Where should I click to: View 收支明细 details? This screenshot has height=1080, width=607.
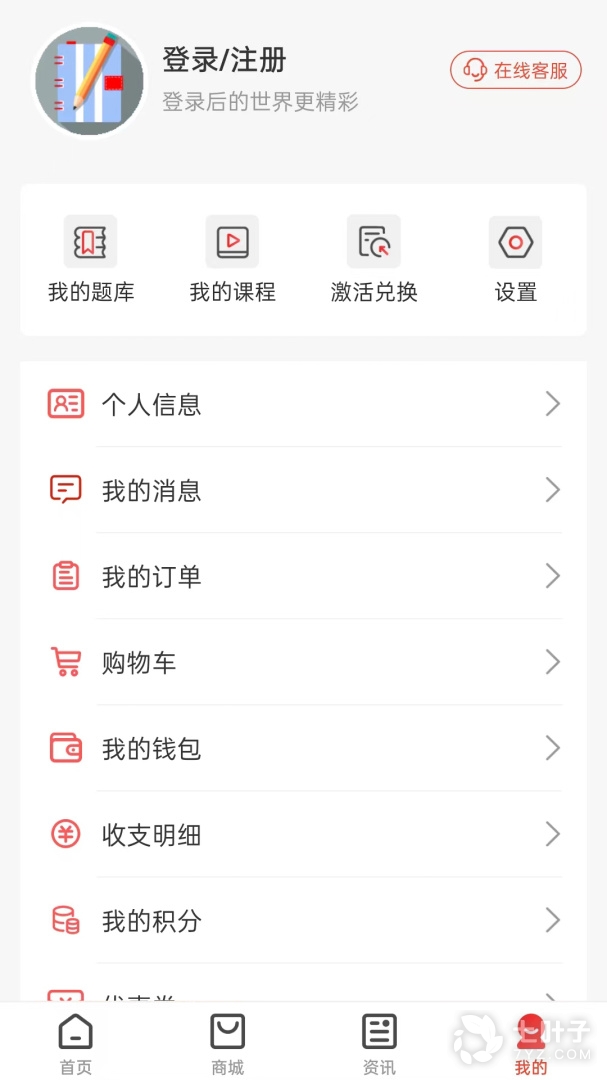303,834
